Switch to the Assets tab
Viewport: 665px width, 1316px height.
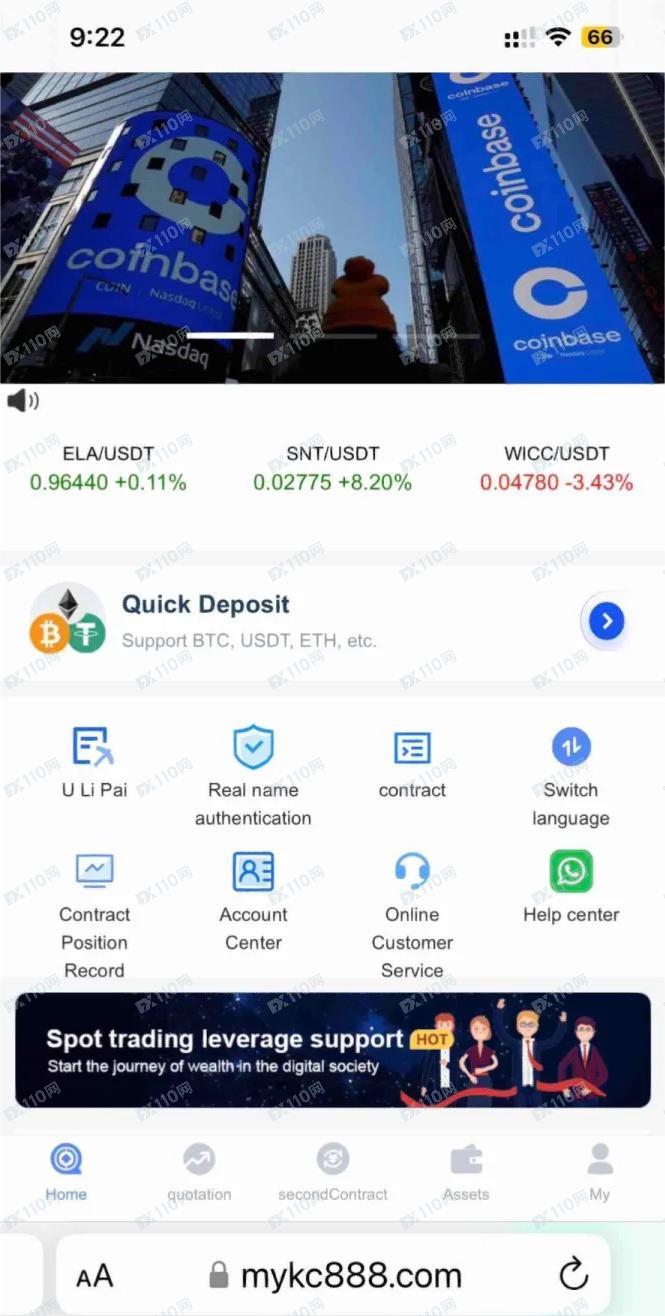466,1173
